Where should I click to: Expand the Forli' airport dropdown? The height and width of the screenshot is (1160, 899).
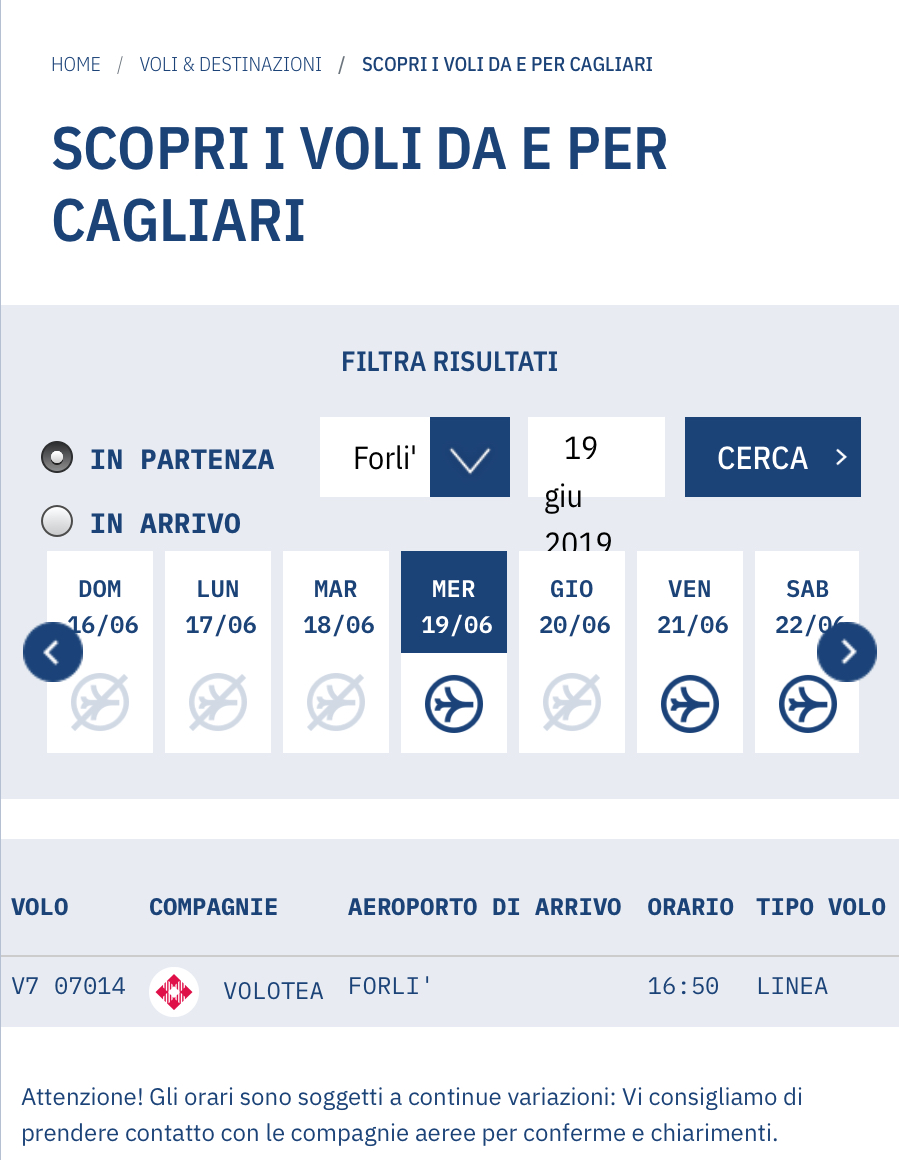[x=469, y=458]
